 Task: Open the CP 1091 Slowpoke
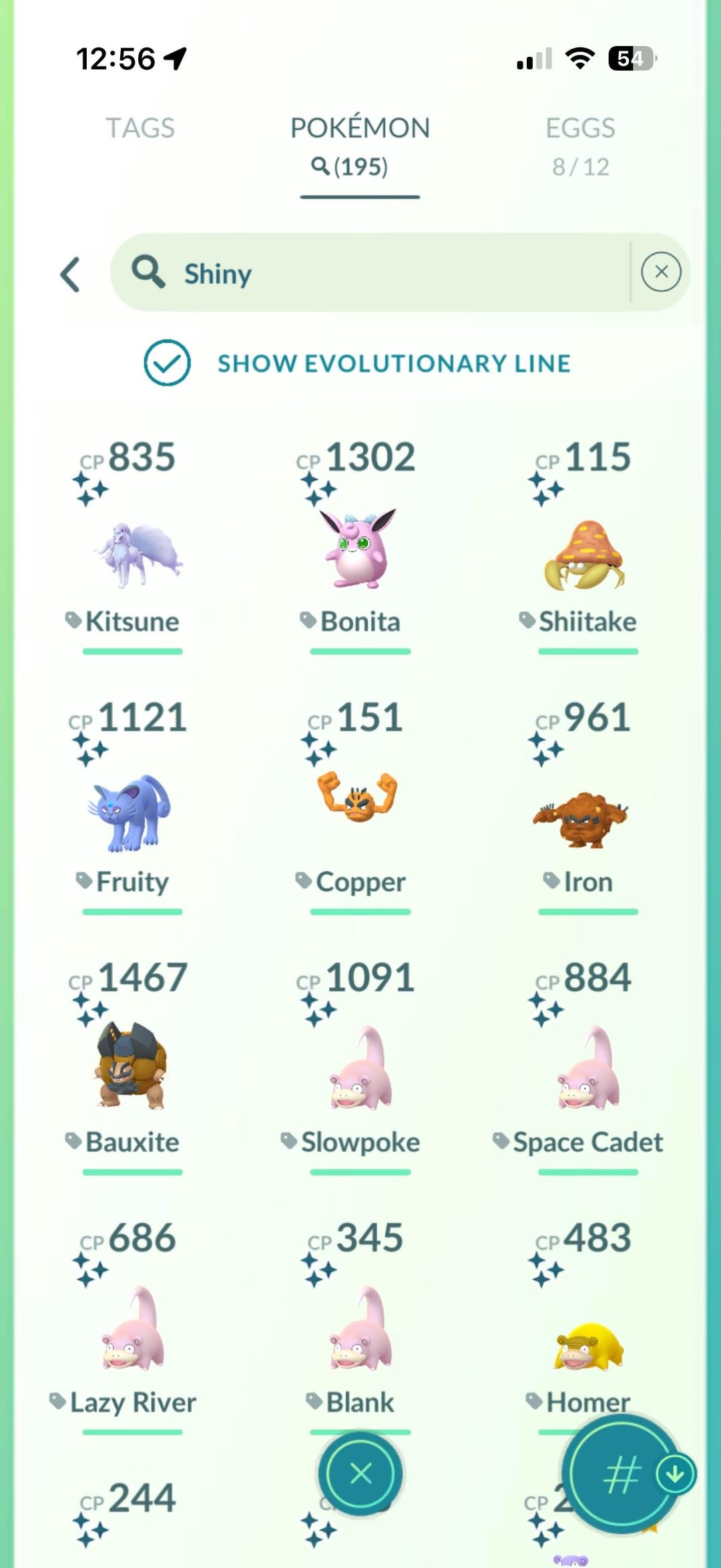pyautogui.click(x=360, y=1070)
